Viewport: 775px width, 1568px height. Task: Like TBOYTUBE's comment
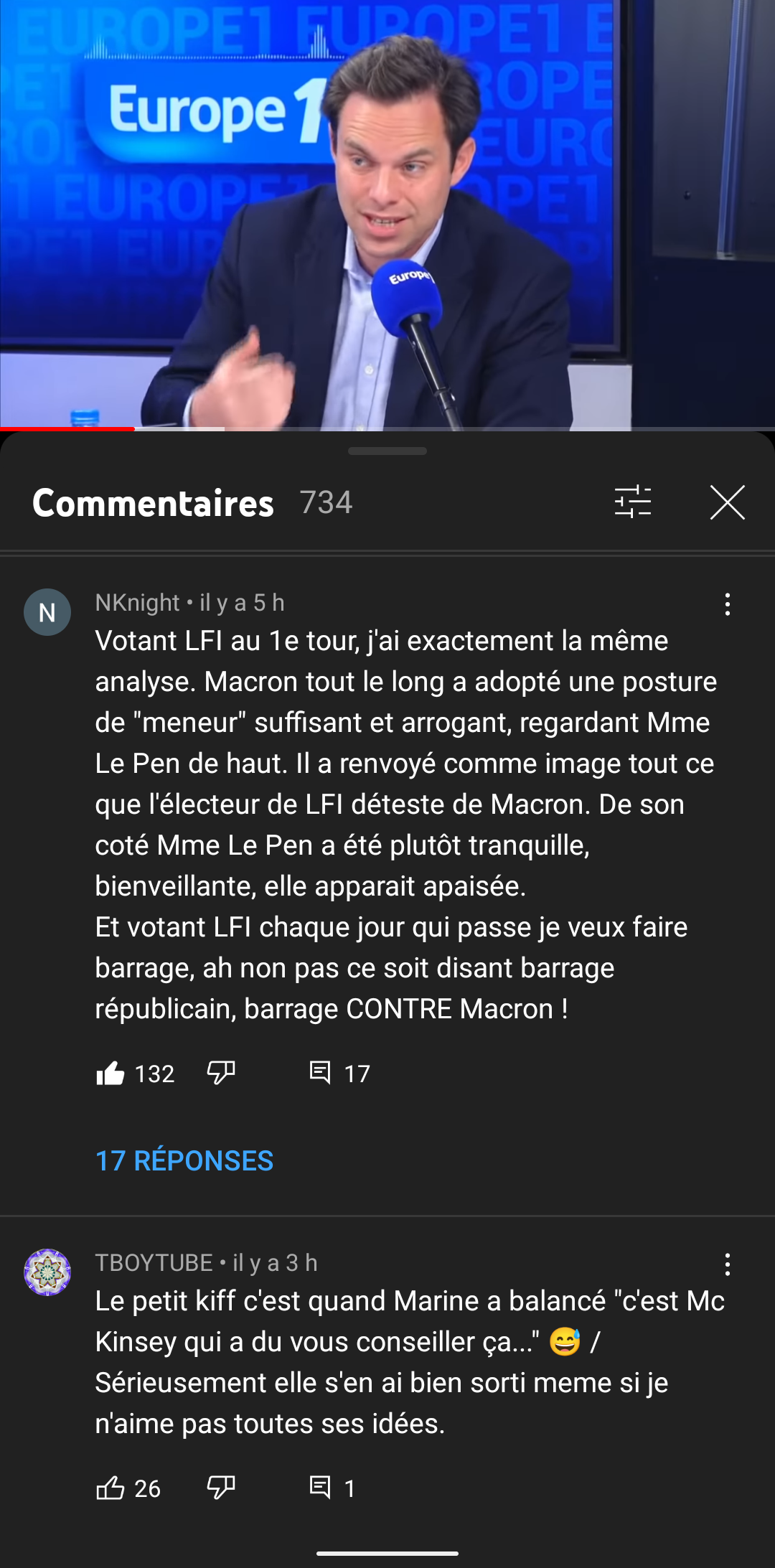[x=111, y=1488]
